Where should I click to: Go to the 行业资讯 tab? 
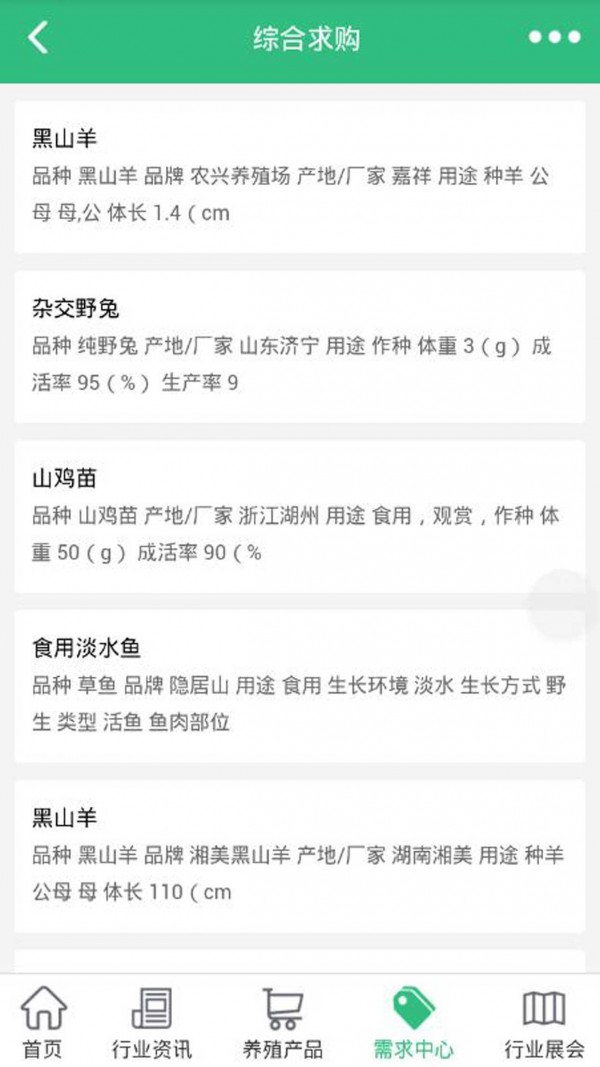click(x=151, y=1022)
